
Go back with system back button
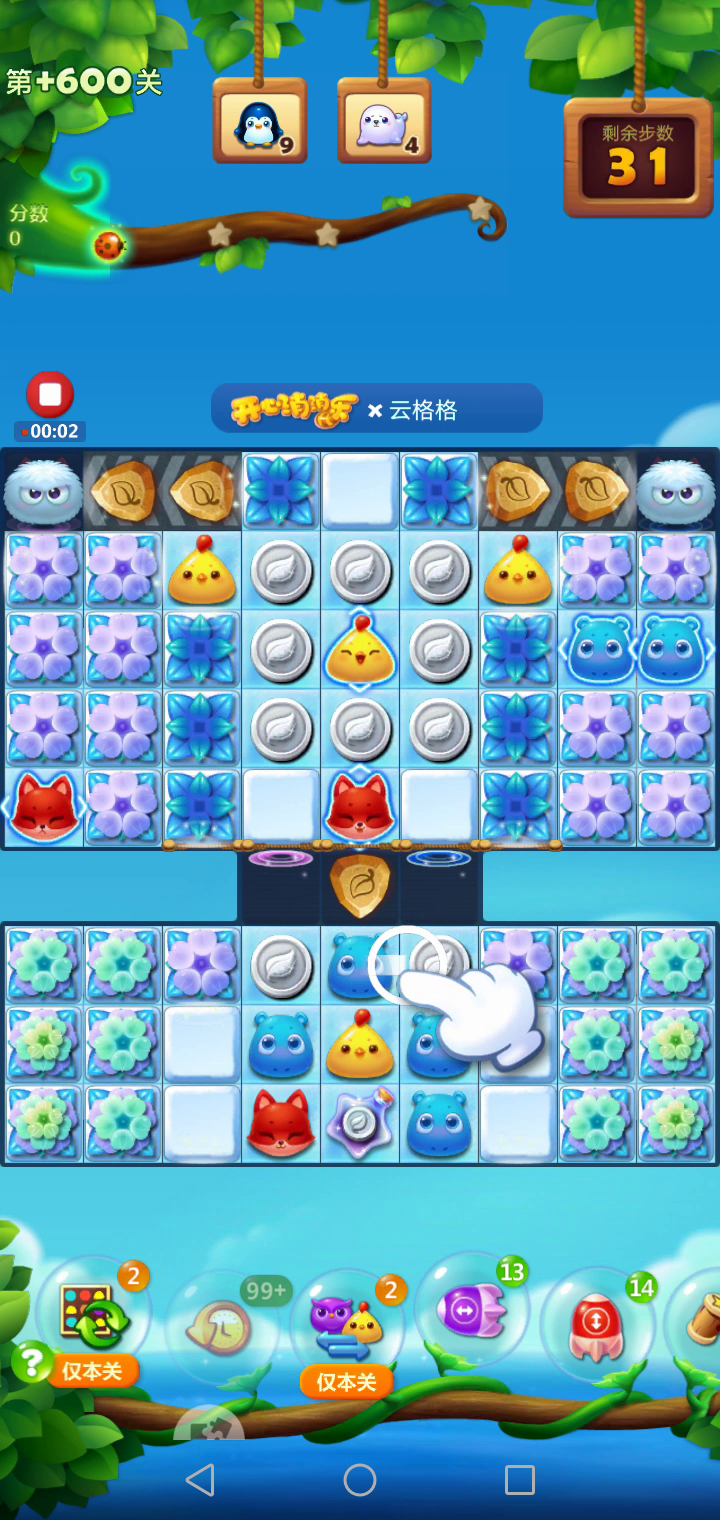pos(200,1480)
